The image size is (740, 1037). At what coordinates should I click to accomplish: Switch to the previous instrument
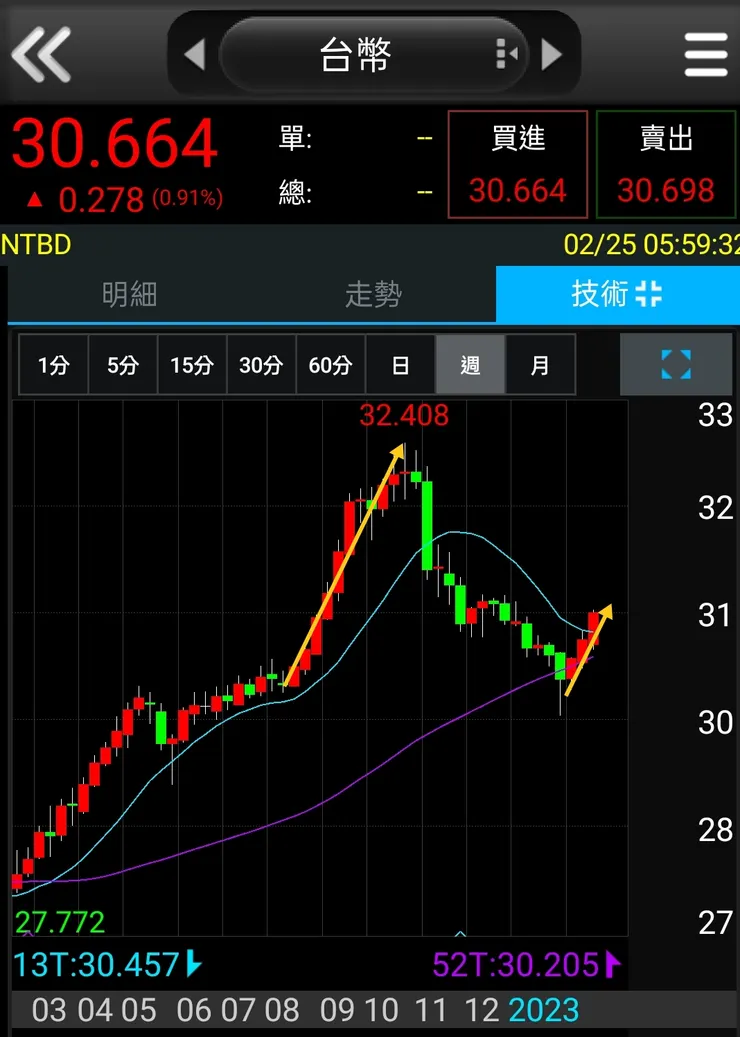click(x=195, y=54)
